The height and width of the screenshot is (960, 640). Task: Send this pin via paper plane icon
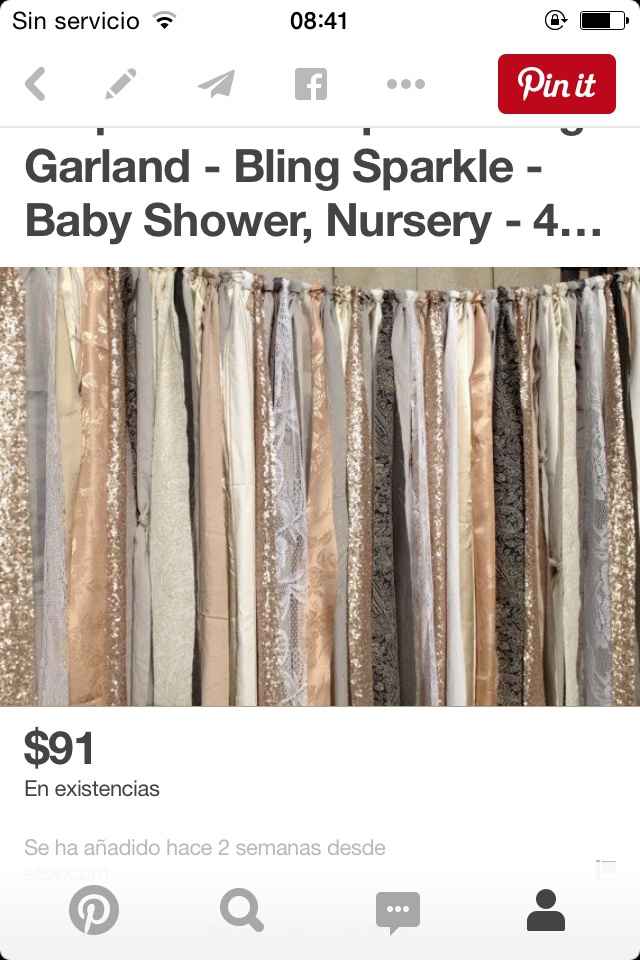215,84
